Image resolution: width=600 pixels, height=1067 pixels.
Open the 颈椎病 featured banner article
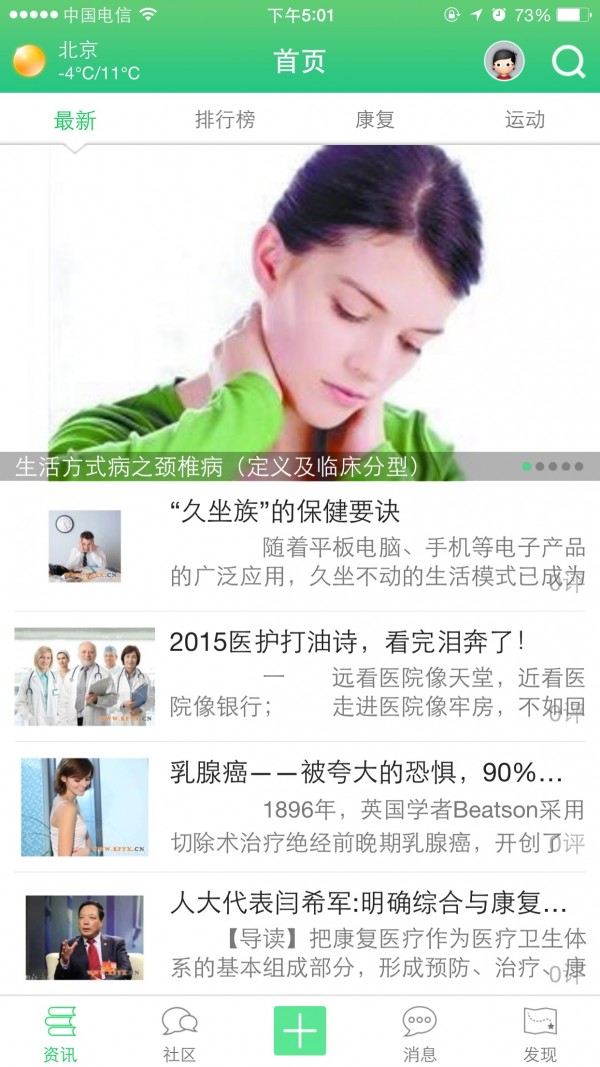coord(300,312)
